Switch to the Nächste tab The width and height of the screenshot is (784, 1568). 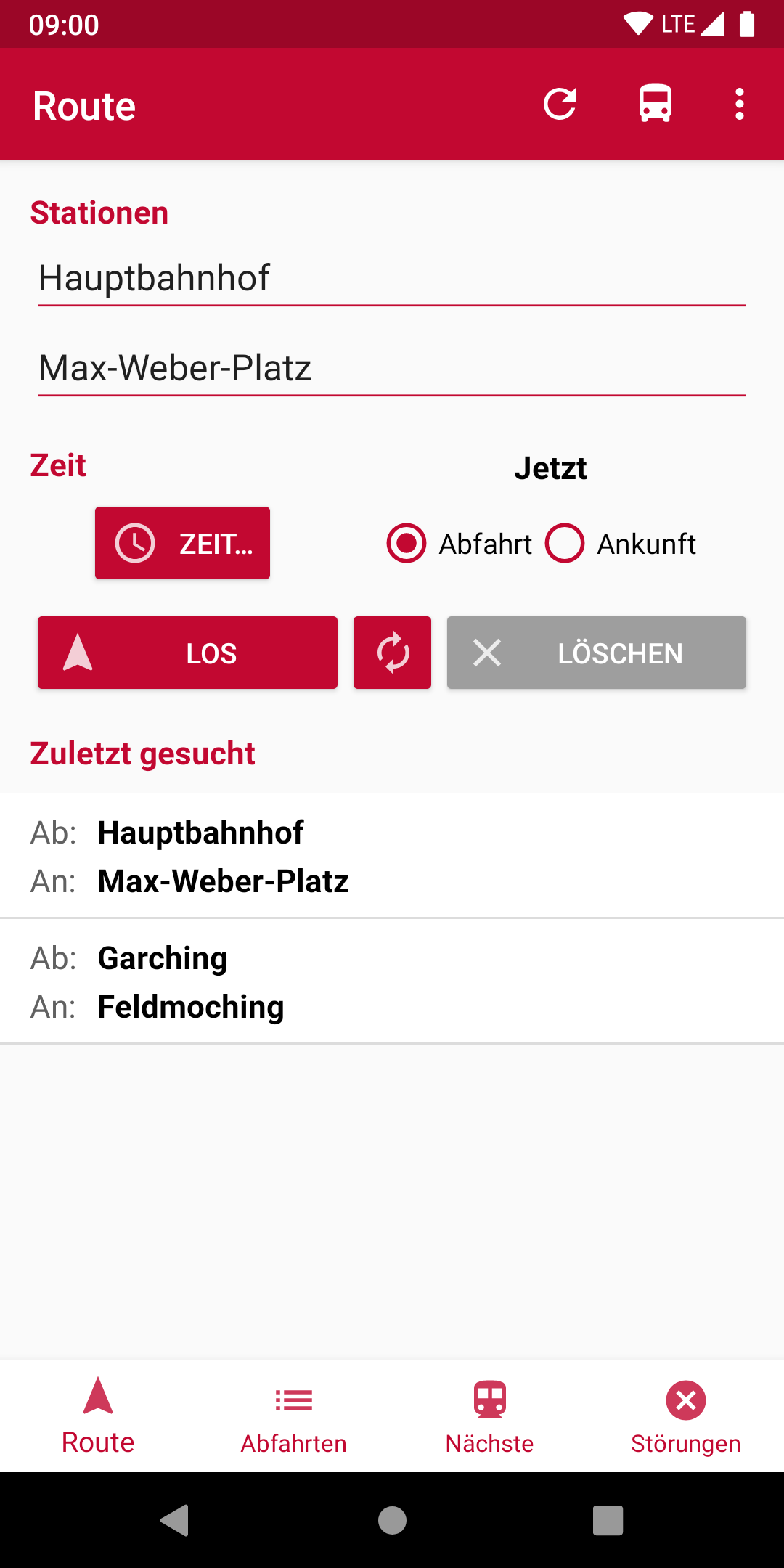[x=490, y=1416]
